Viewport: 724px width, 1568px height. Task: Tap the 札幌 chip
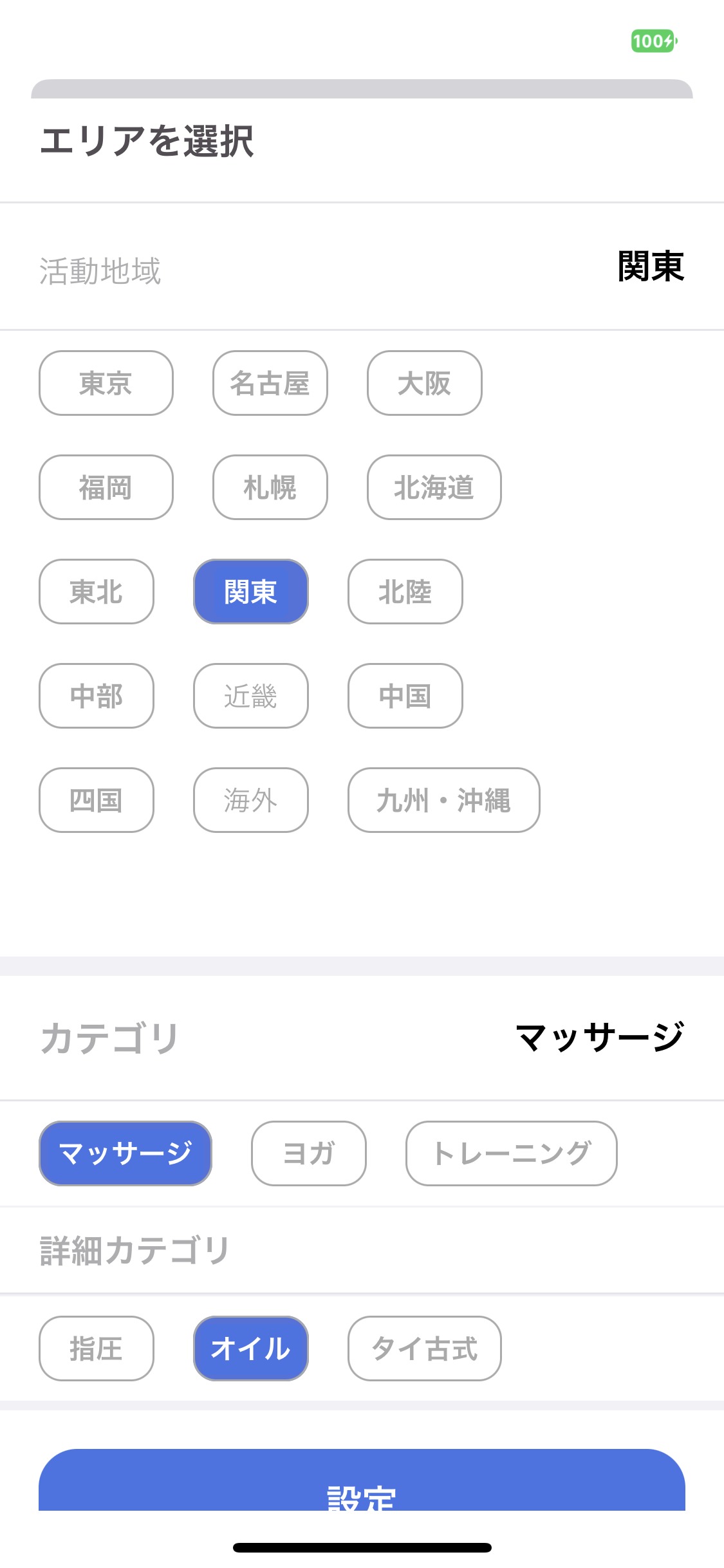(x=270, y=487)
